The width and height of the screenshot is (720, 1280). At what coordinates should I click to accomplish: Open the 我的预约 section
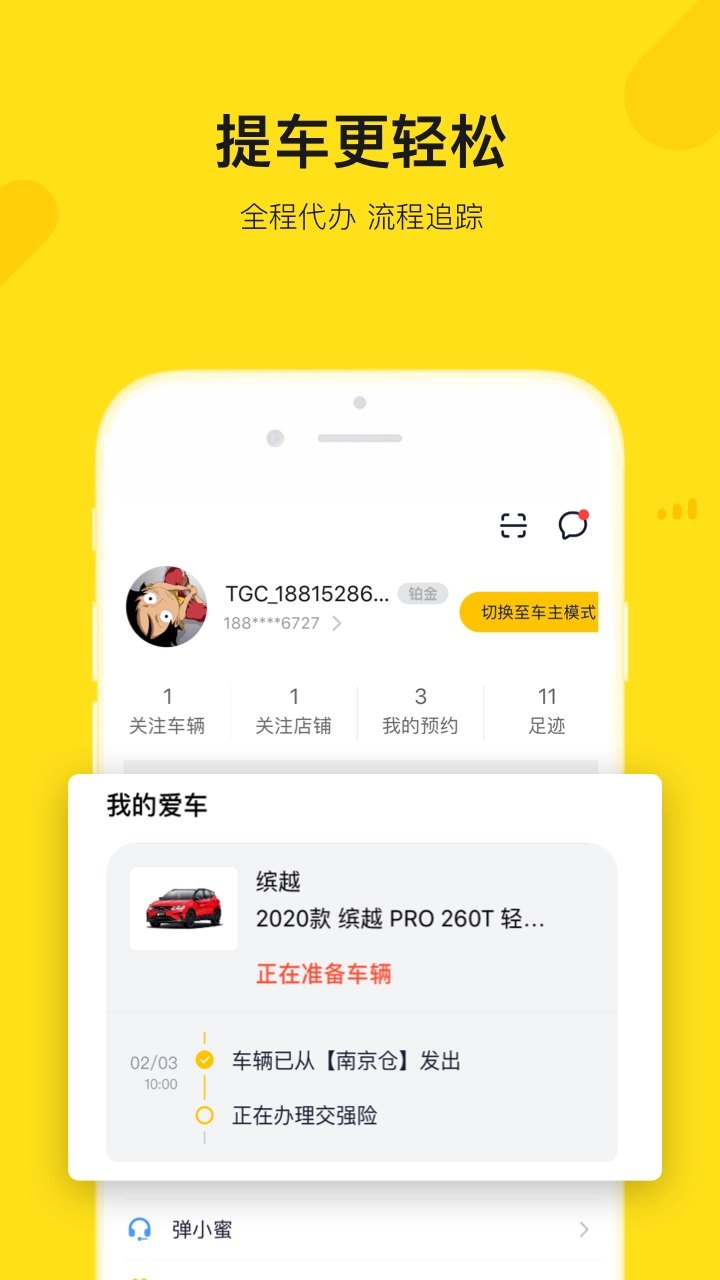click(x=419, y=709)
